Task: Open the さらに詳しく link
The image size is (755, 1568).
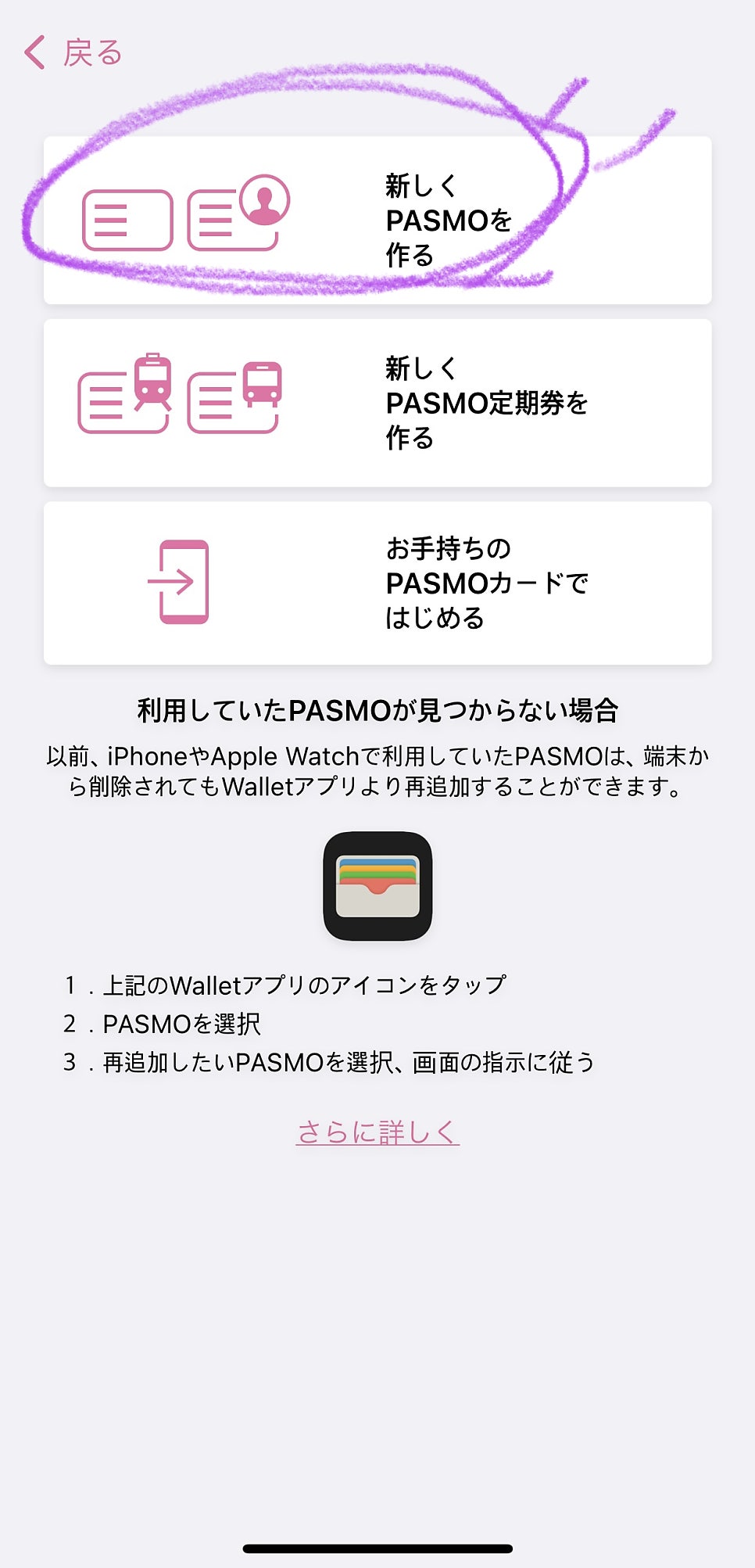Action: (x=377, y=1132)
